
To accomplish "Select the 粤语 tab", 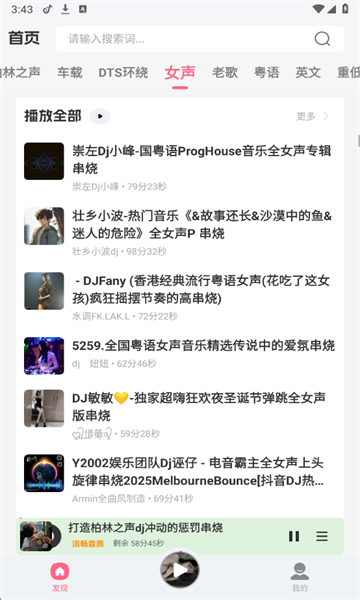I will (x=267, y=72).
